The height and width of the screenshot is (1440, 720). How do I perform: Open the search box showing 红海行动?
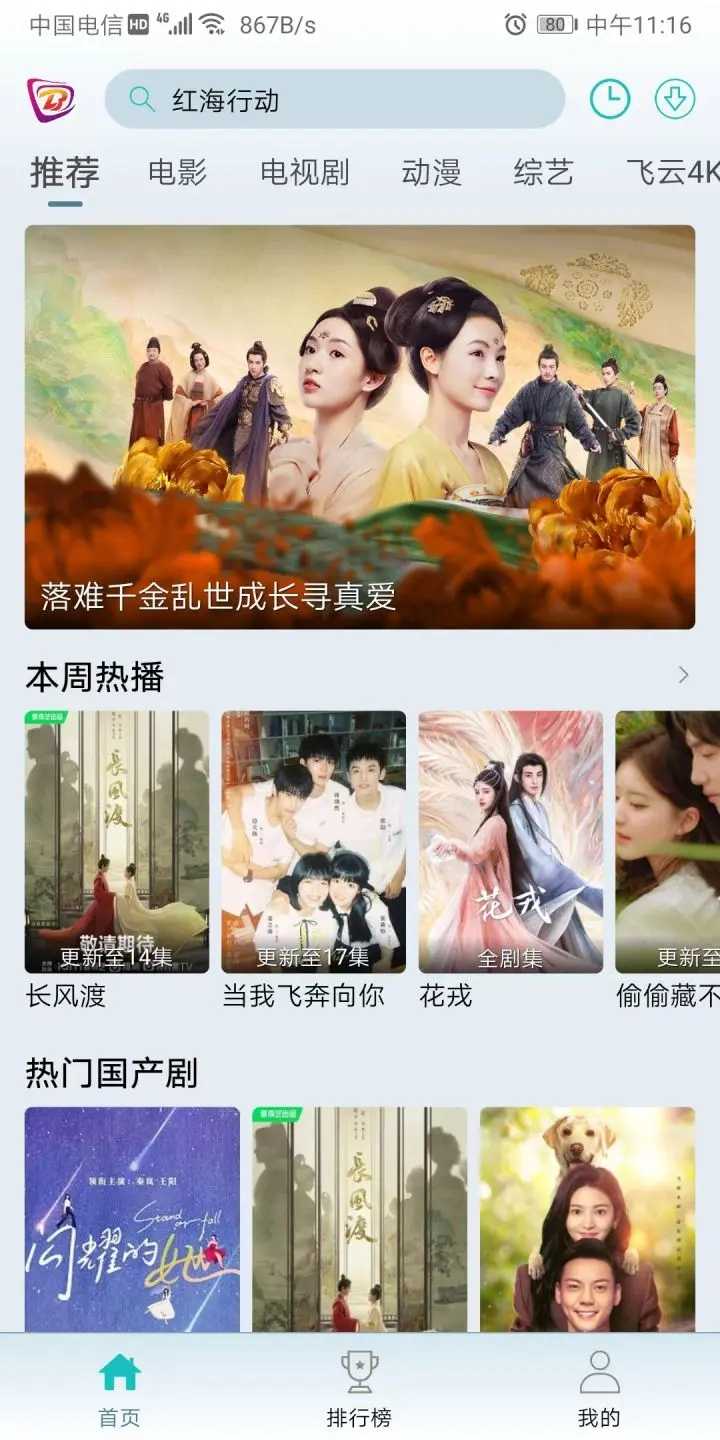click(334, 99)
